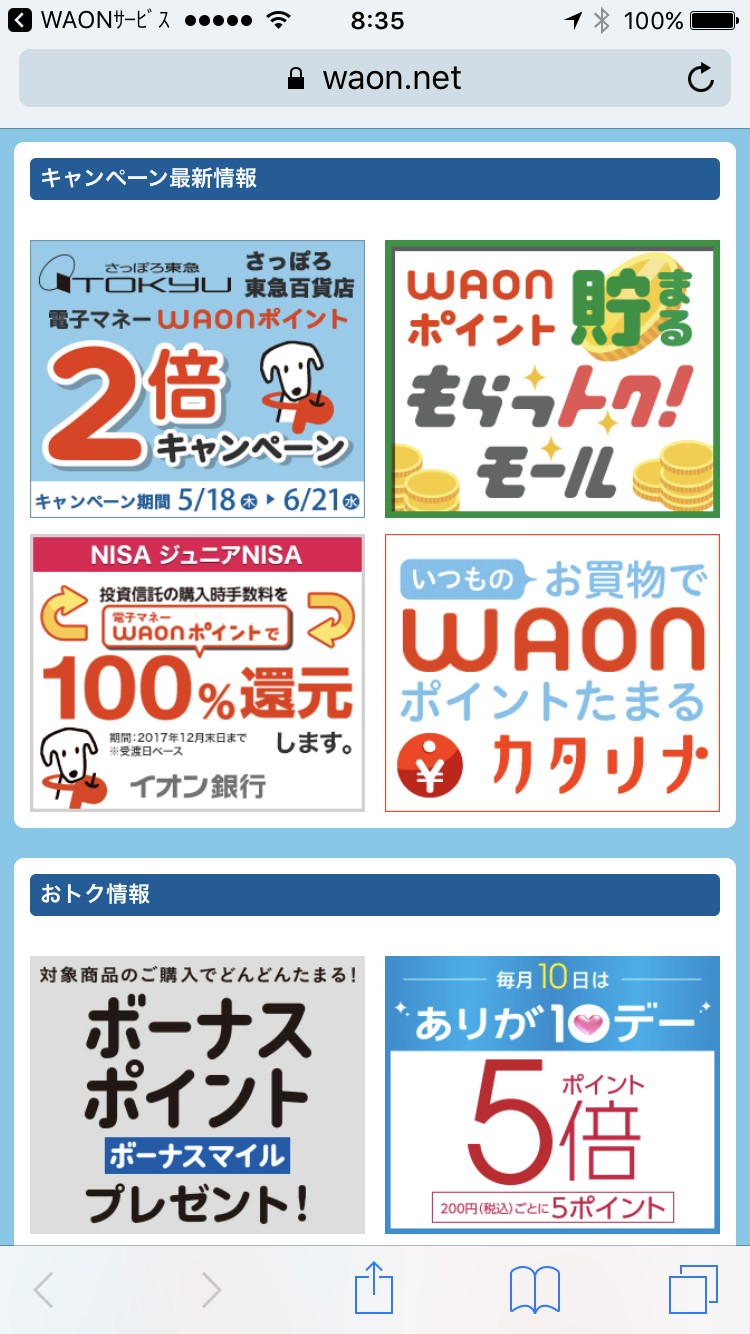This screenshot has height=1334, width=750.
Task: Reload the waon.net page
Action: [x=701, y=78]
